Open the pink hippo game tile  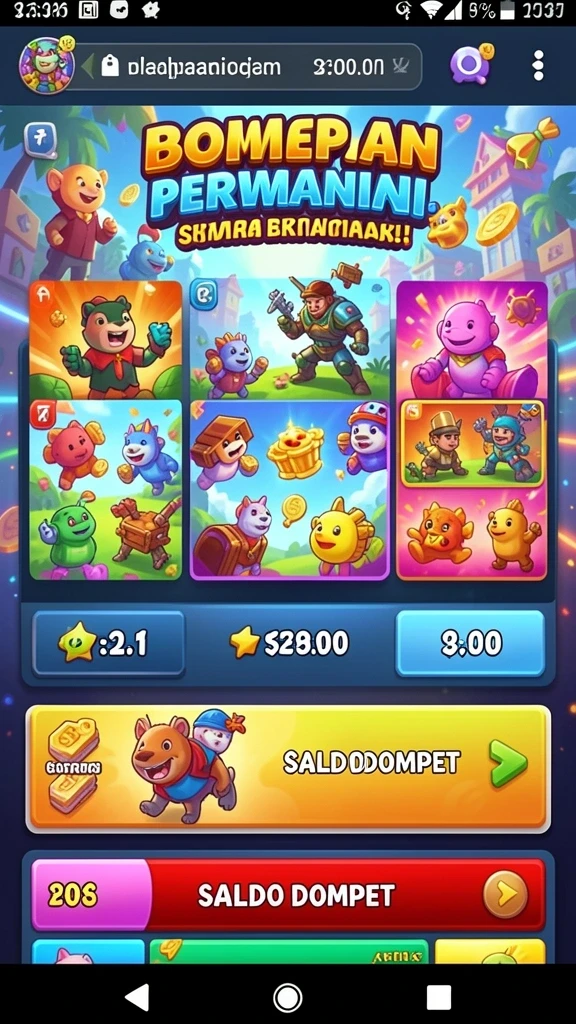tap(472, 340)
